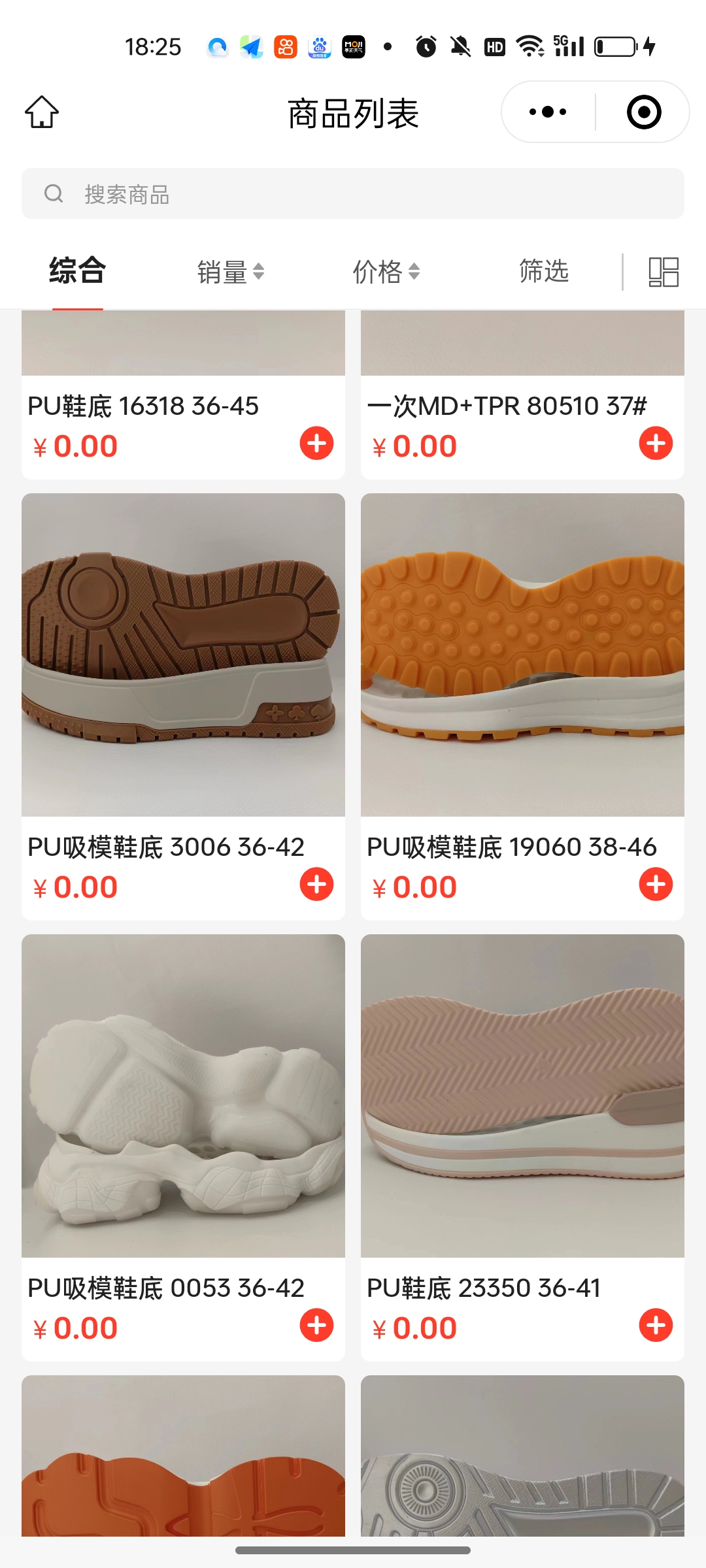706x1568 pixels.
Task: Open the 筛选 filter panel
Action: (544, 271)
